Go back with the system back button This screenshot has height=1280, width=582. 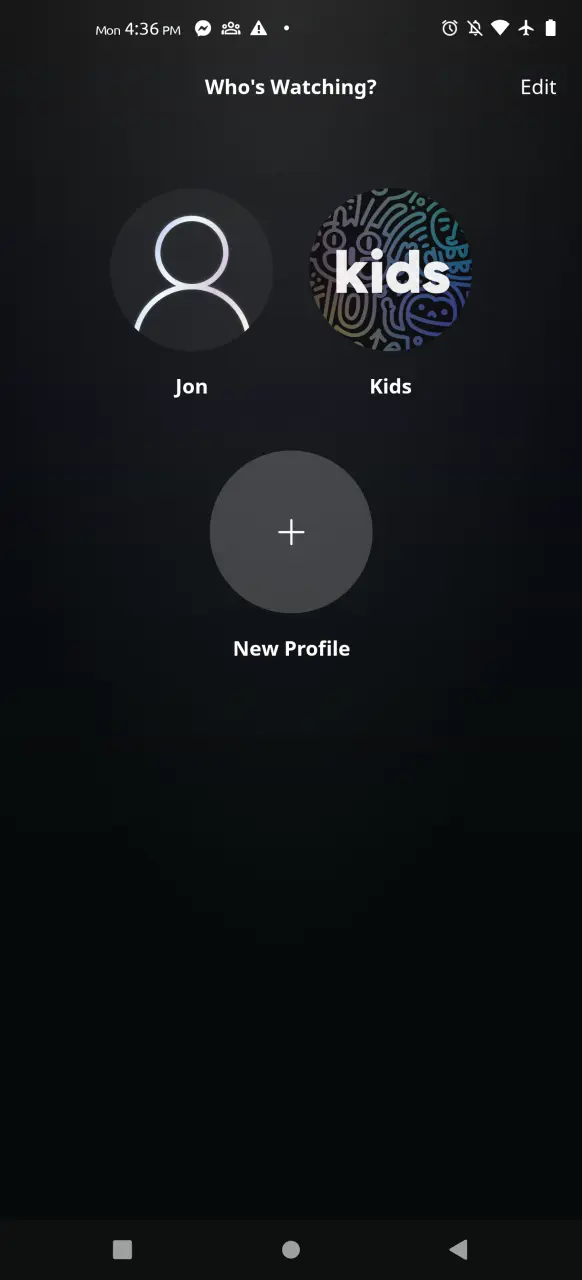tap(458, 1249)
